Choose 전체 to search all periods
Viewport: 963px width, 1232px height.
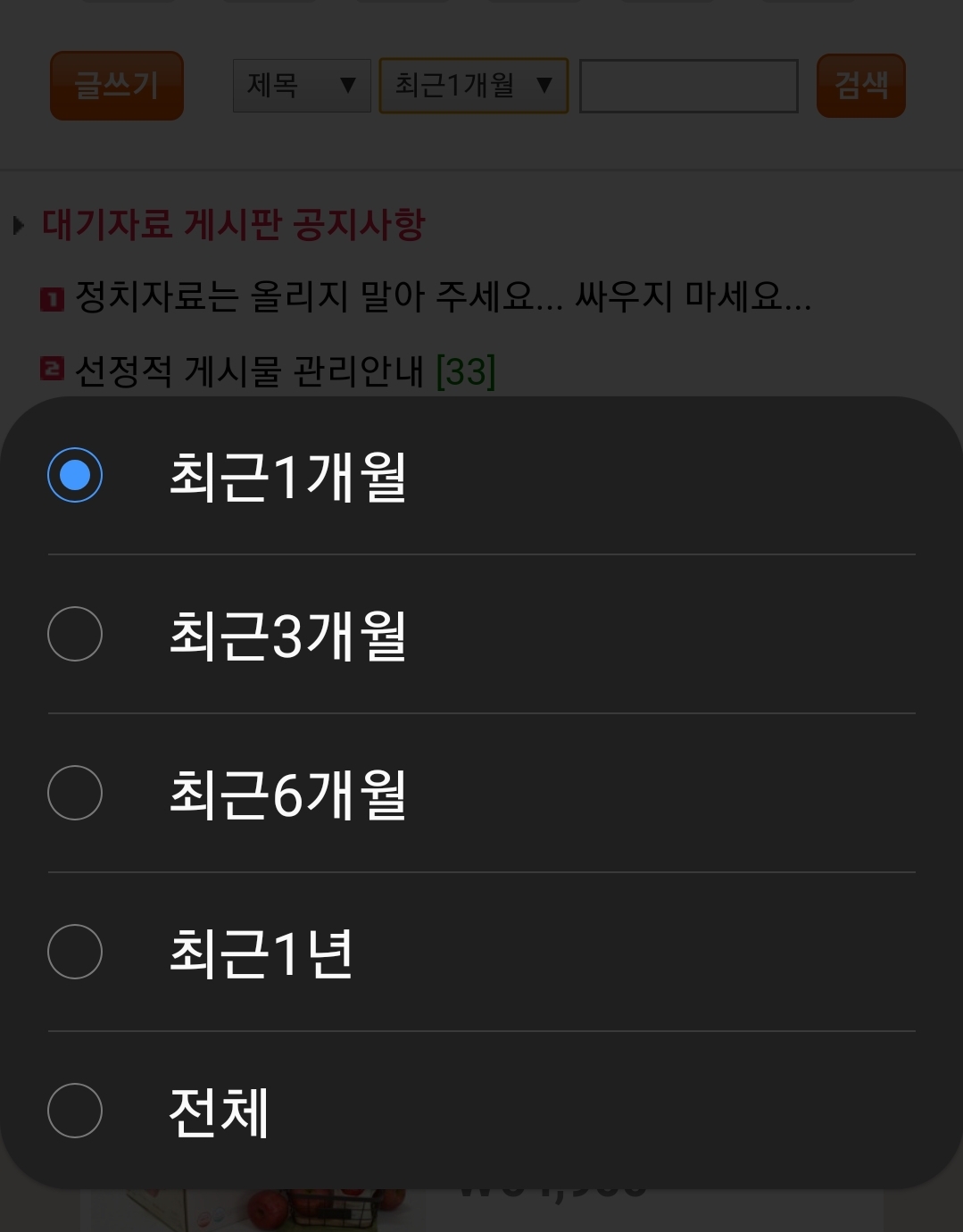coord(481,1111)
